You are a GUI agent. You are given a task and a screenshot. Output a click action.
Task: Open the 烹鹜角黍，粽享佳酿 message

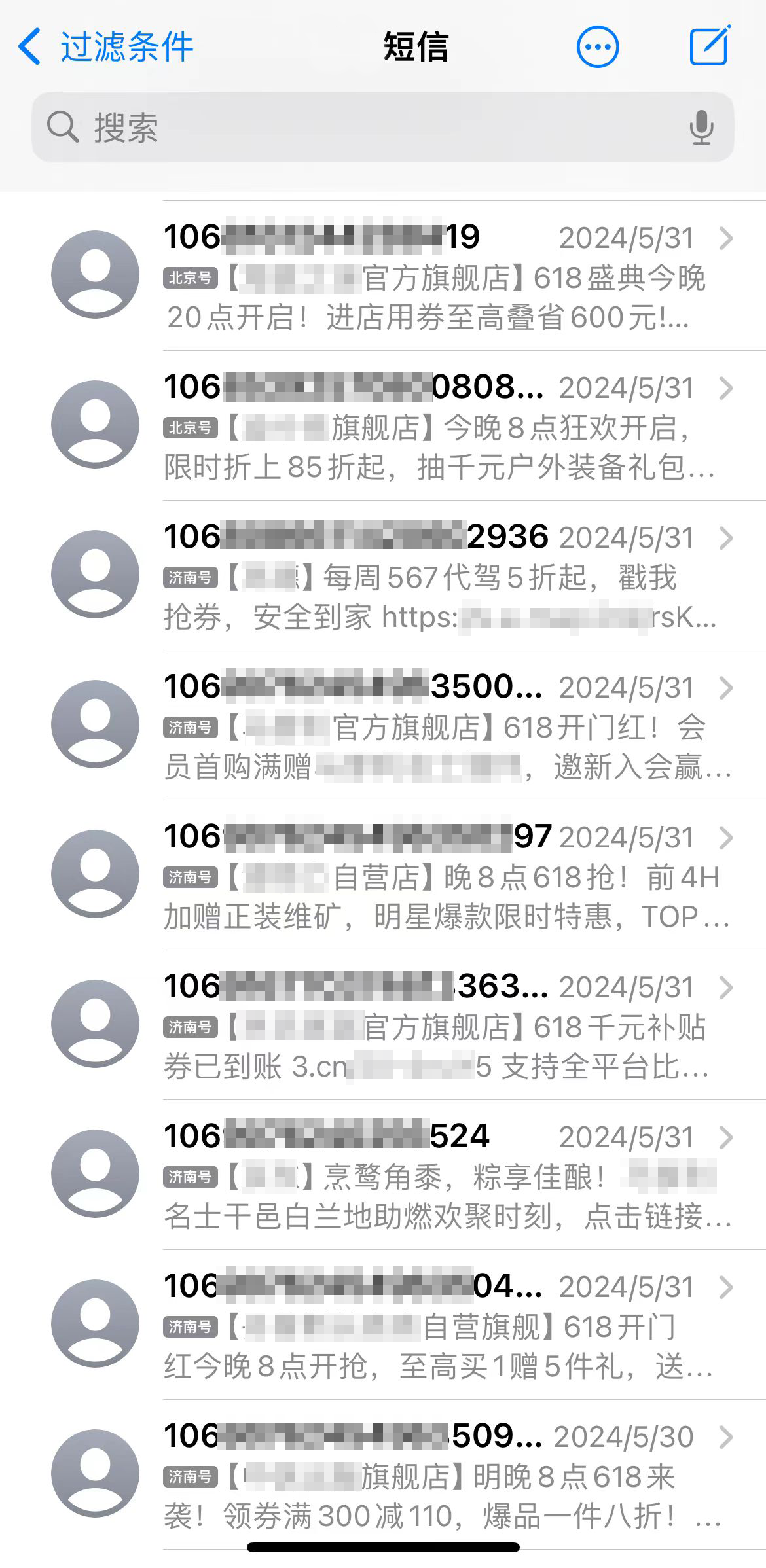pyautogui.click(x=383, y=1175)
